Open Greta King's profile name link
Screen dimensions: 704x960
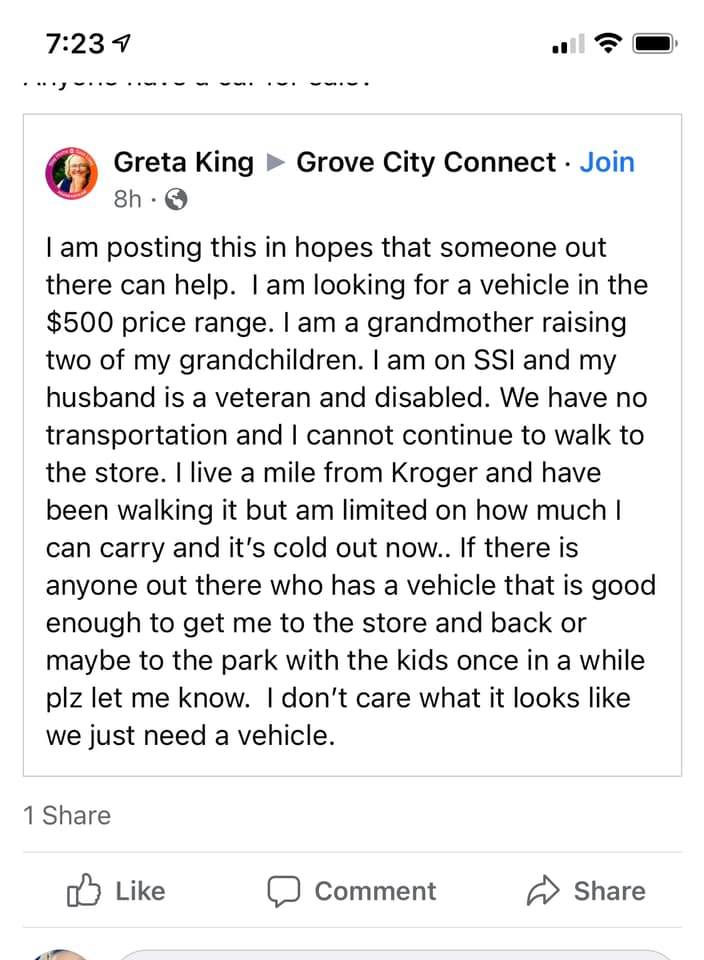pyautogui.click(x=184, y=162)
